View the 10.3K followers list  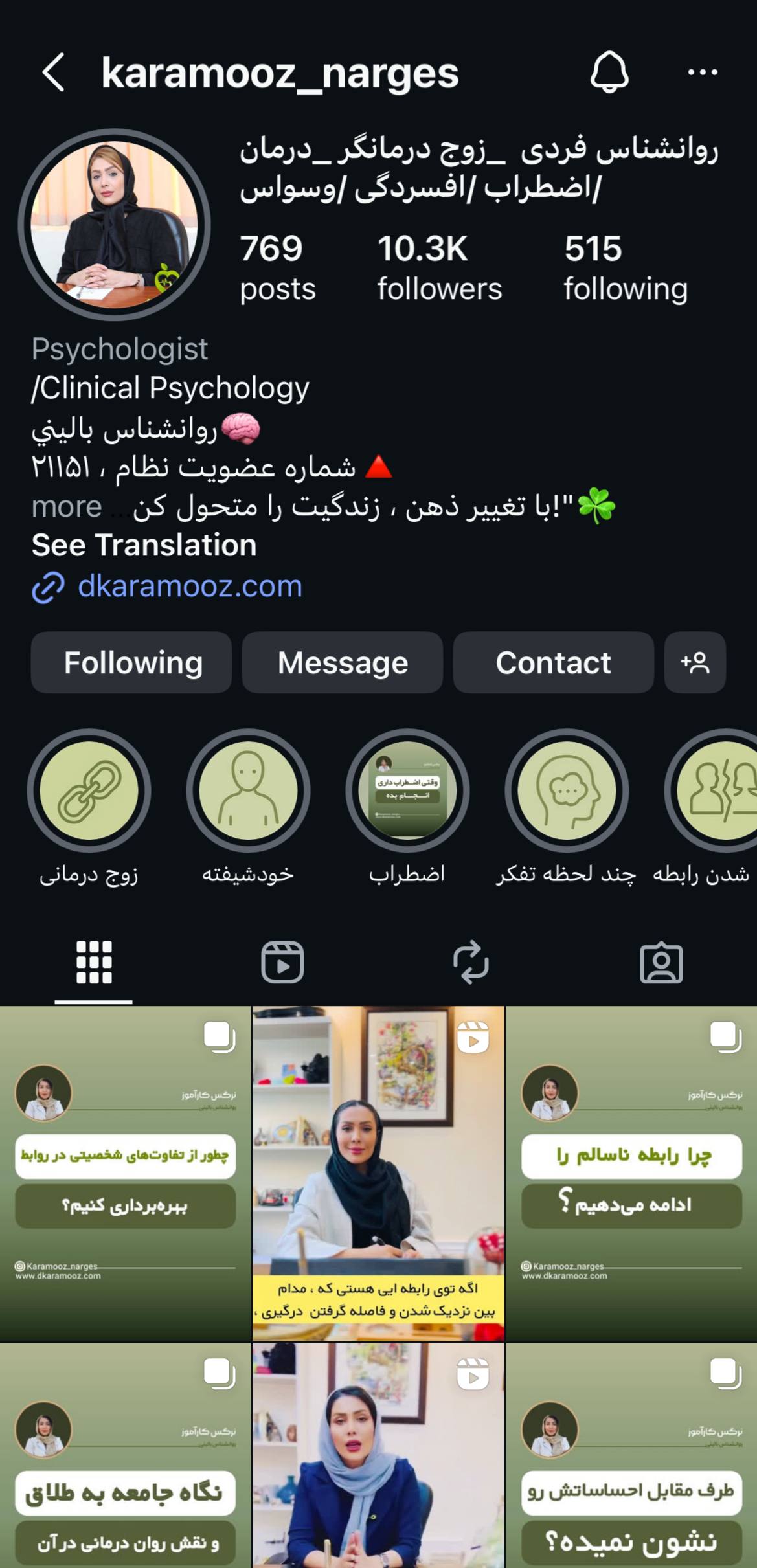tap(439, 267)
